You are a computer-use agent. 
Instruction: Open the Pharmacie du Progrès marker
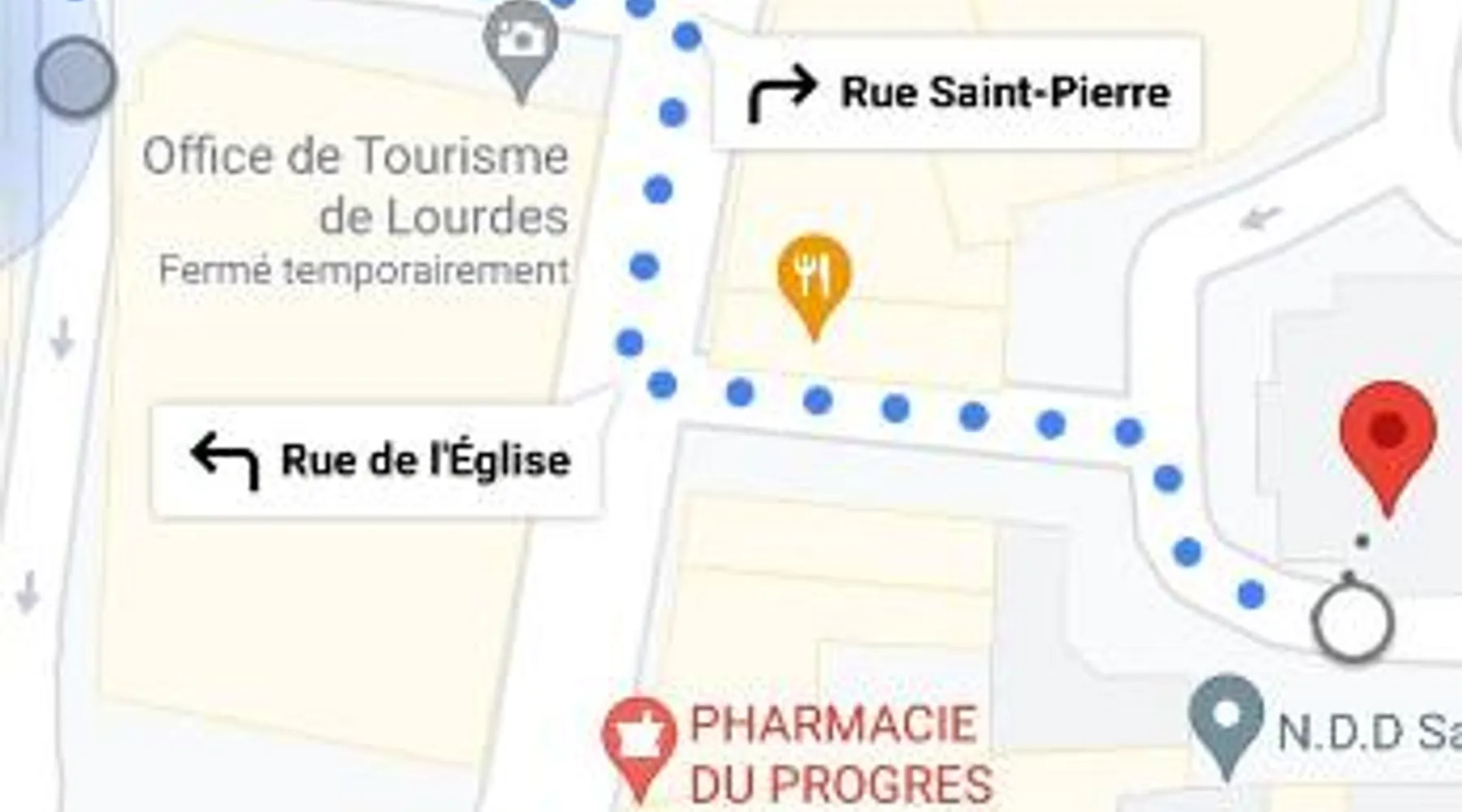click(x=639, y=736)
